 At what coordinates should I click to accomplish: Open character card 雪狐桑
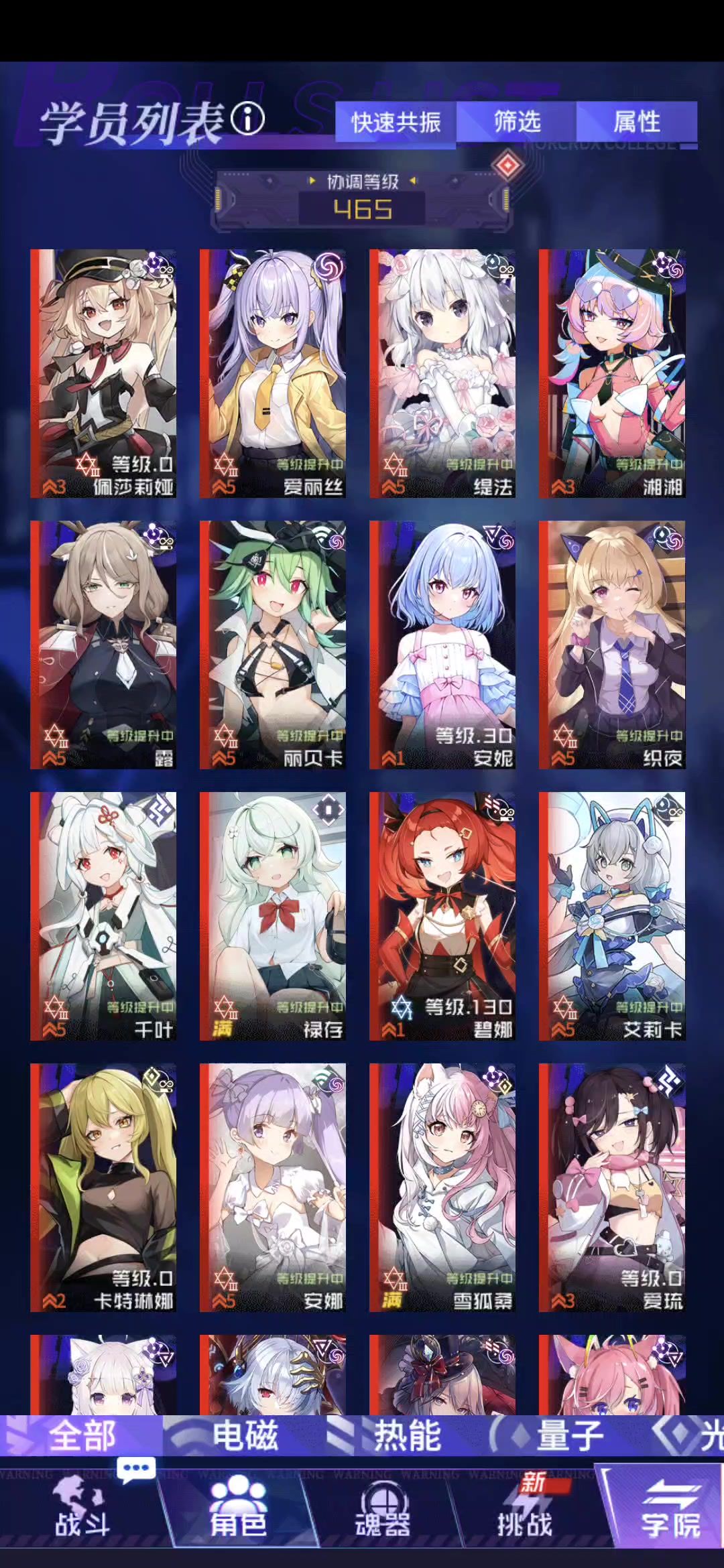442,1187
